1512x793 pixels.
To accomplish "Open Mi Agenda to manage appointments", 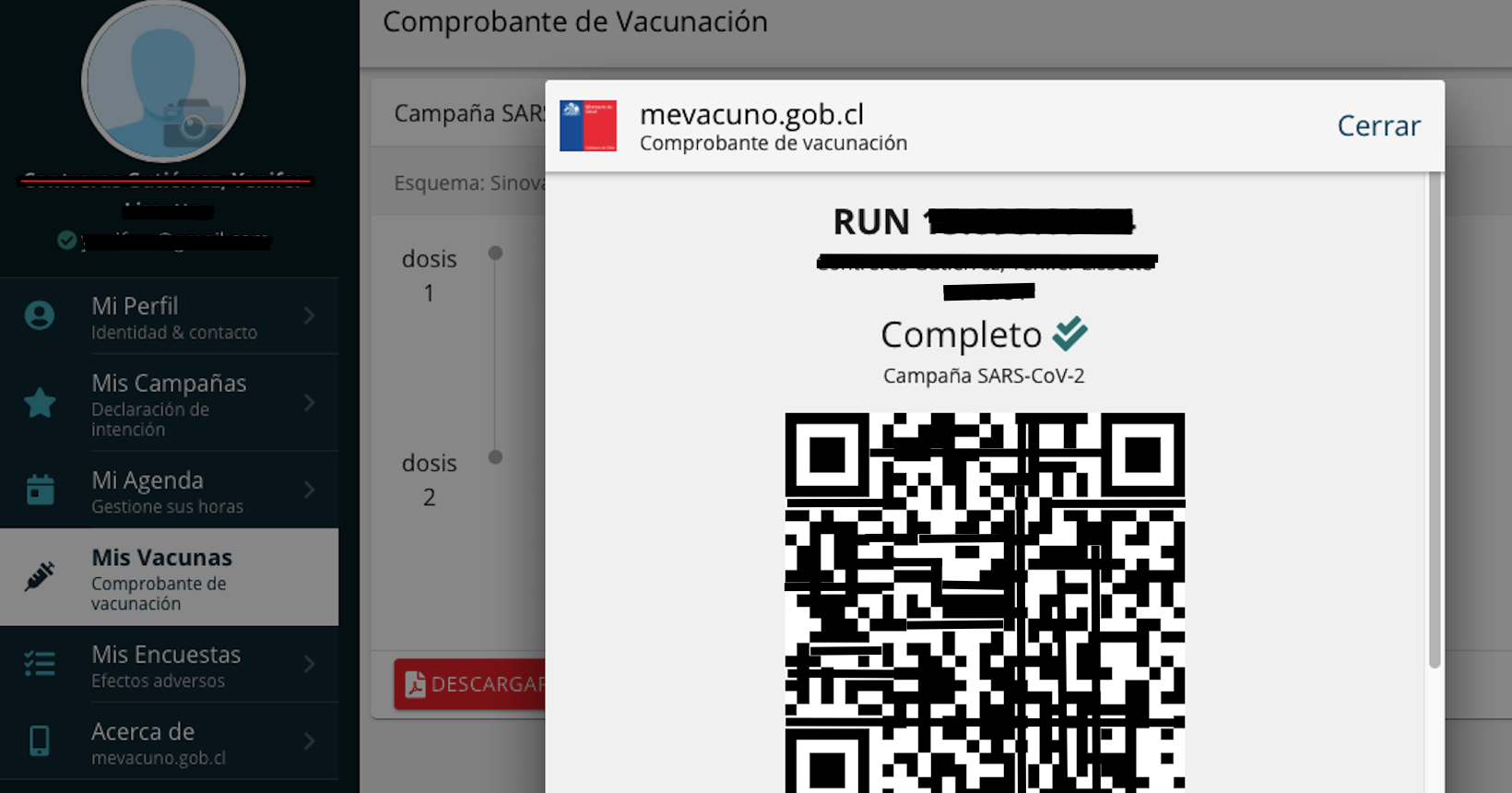I will click(x=170, y=491).
